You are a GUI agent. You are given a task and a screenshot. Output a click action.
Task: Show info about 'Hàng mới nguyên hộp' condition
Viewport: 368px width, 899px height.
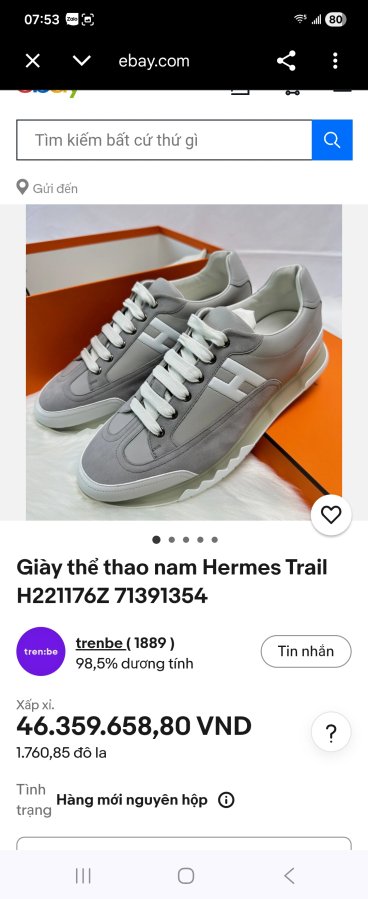[226, 800]
